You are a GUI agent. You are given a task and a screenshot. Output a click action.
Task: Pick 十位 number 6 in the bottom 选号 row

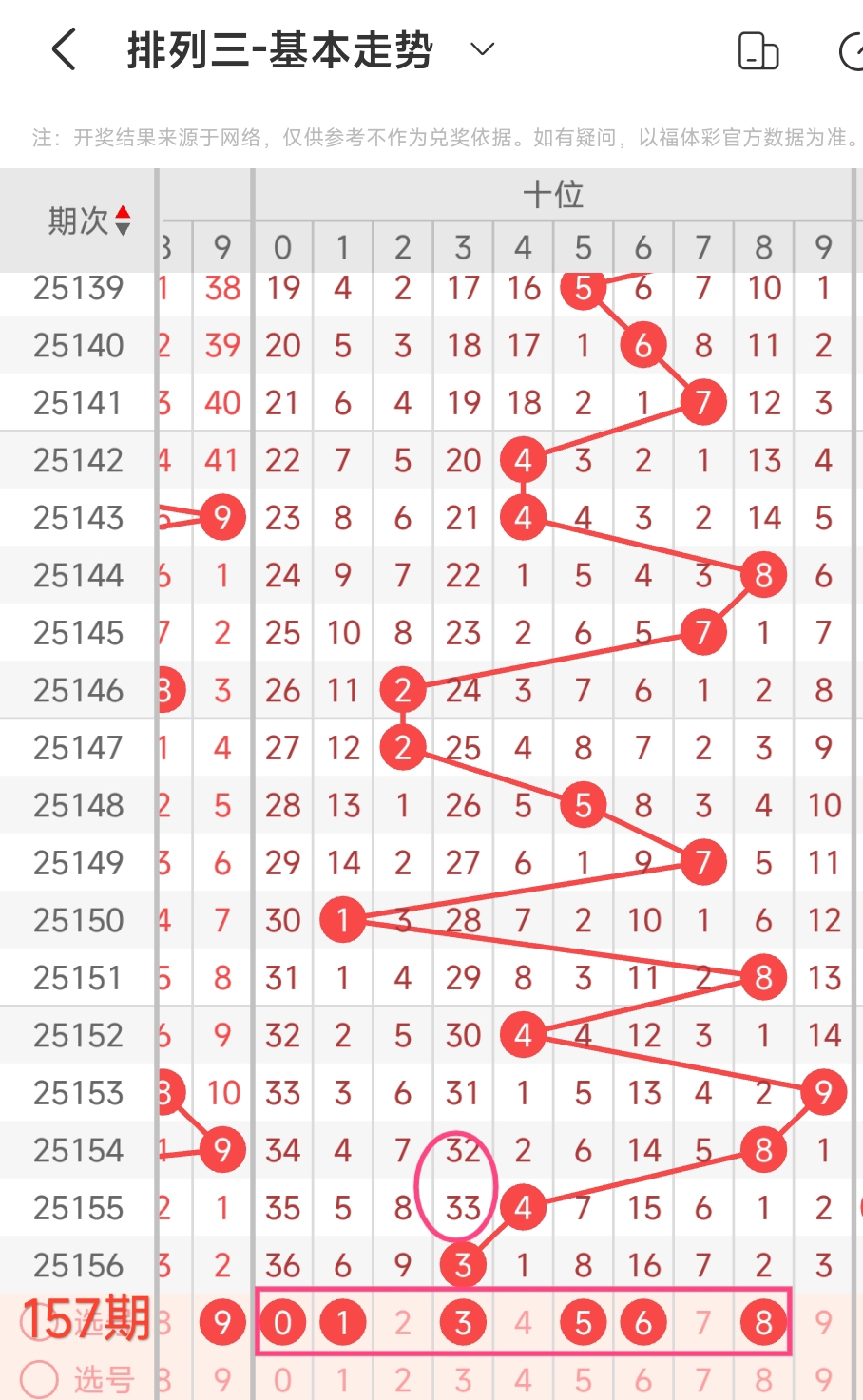pyautogui.click(x=643, y=1379)
